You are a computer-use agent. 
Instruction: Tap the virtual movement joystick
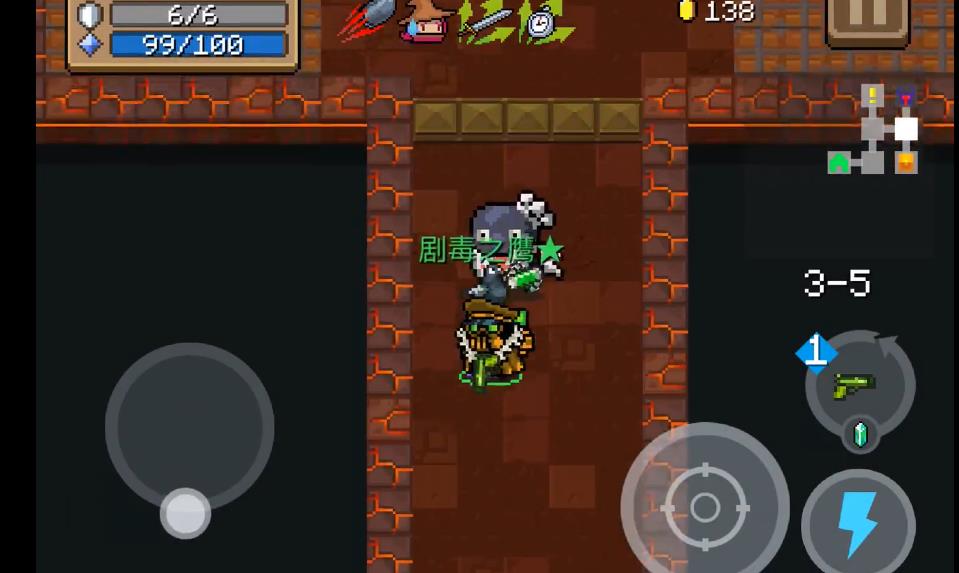188,430
